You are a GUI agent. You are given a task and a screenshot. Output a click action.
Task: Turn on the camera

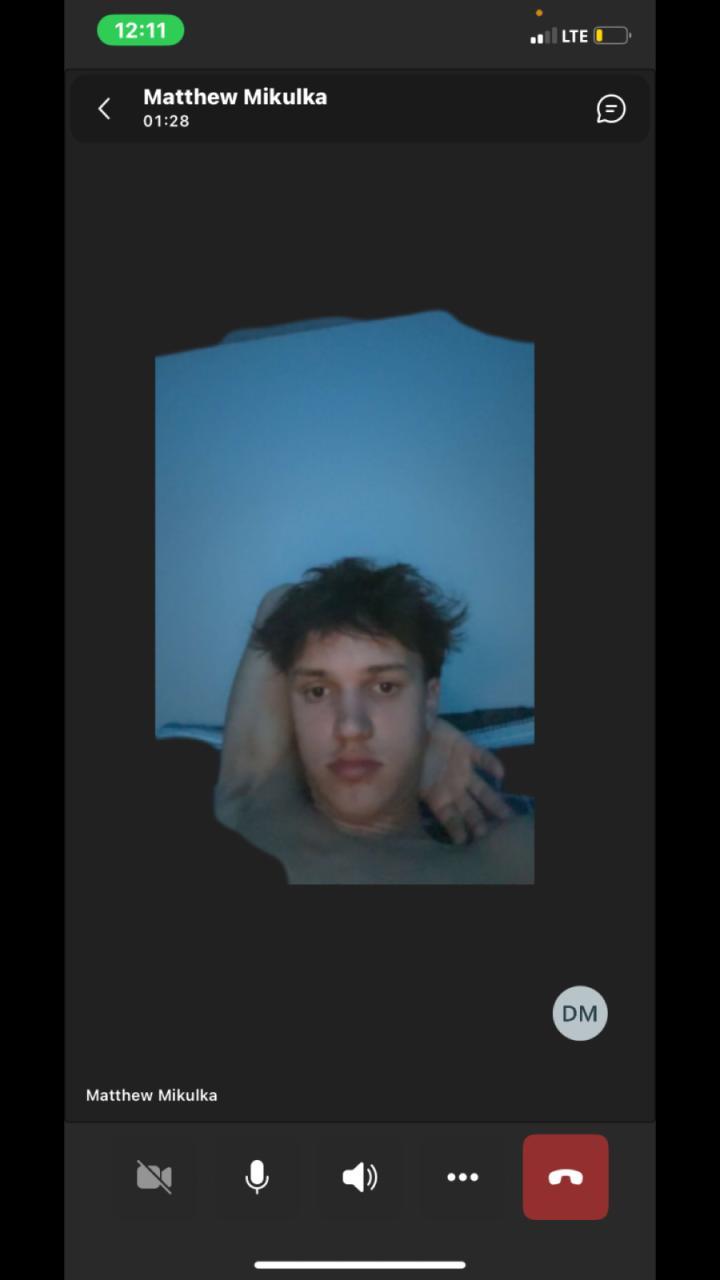[x=154, y=1177]
